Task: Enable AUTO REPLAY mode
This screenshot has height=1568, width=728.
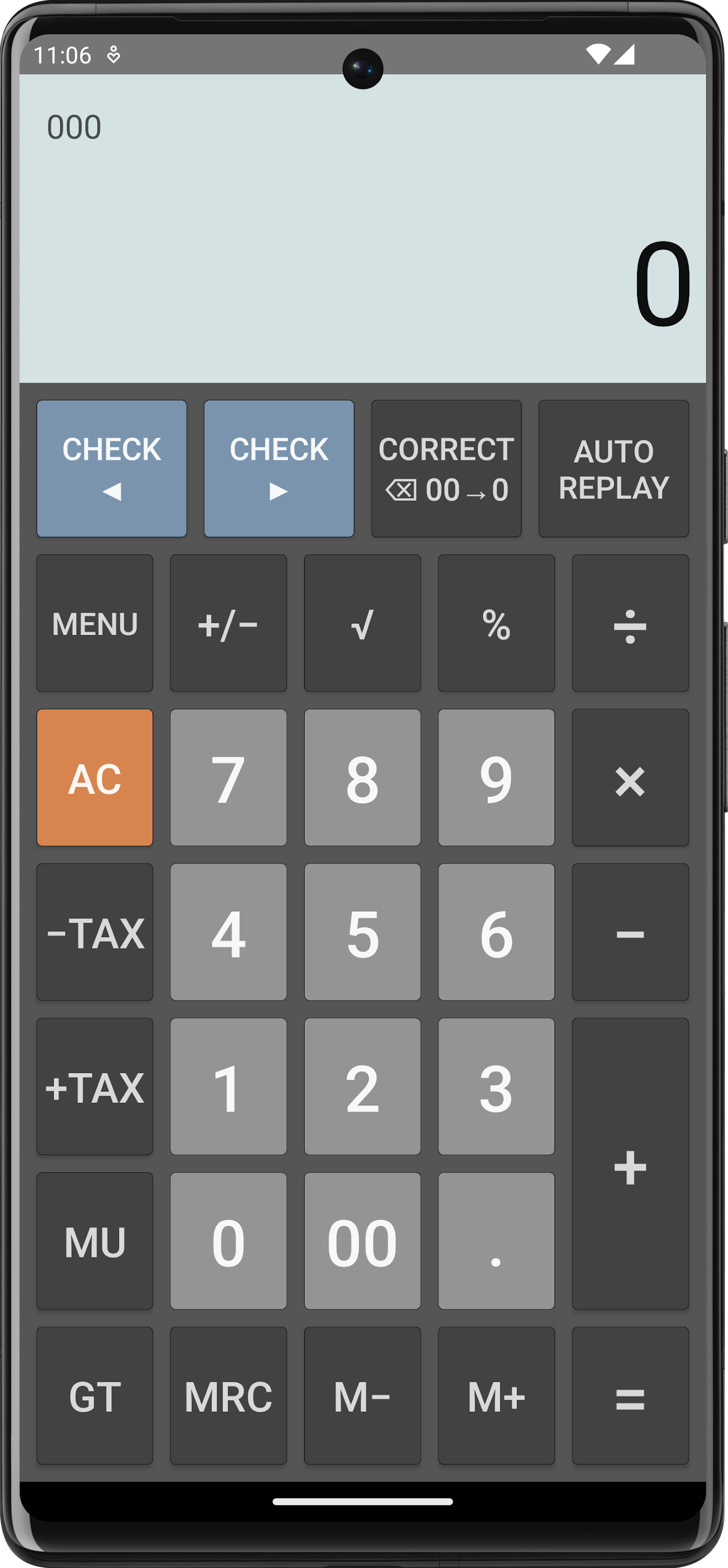Action: [x=613, y=467]
